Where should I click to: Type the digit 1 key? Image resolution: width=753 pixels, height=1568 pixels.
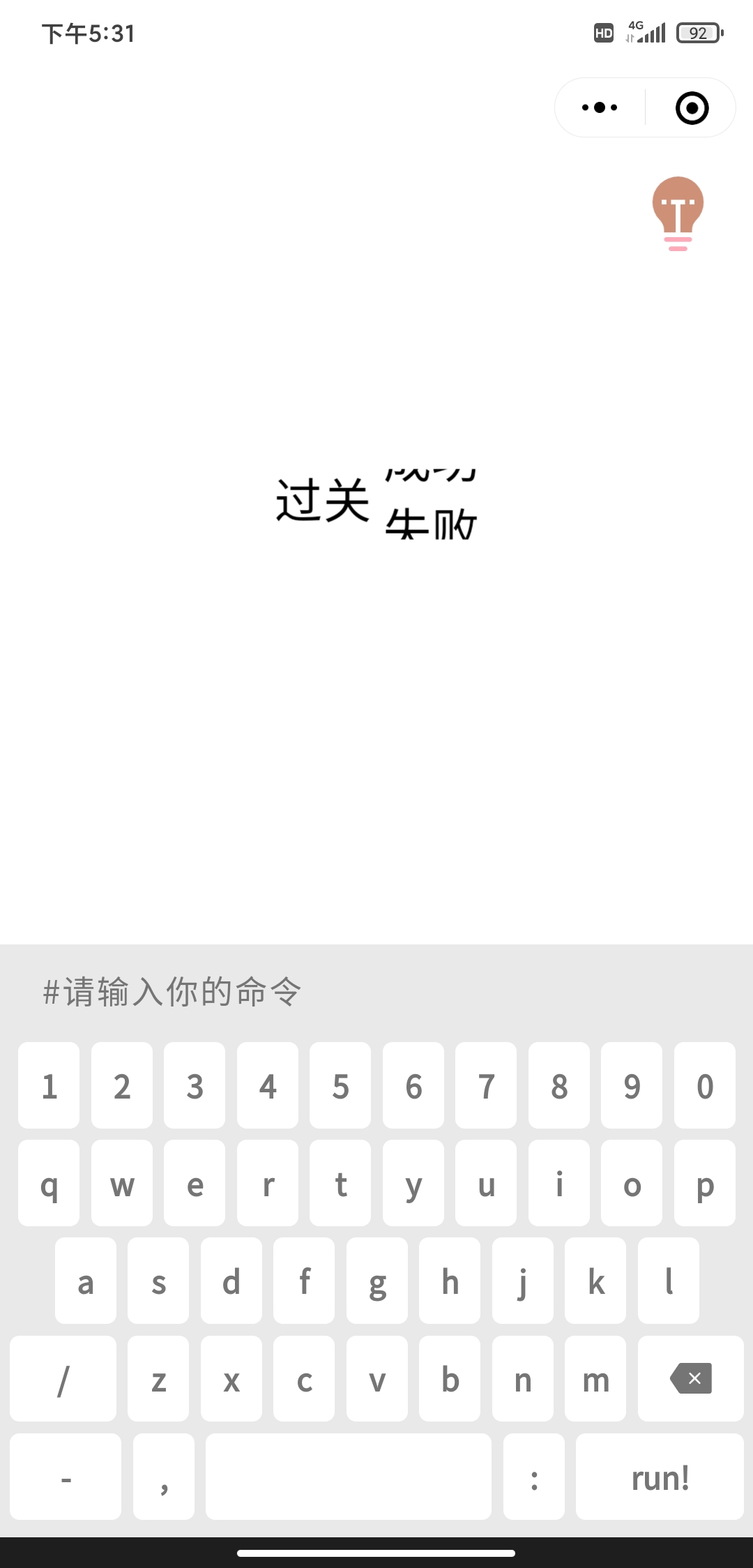49,1085
